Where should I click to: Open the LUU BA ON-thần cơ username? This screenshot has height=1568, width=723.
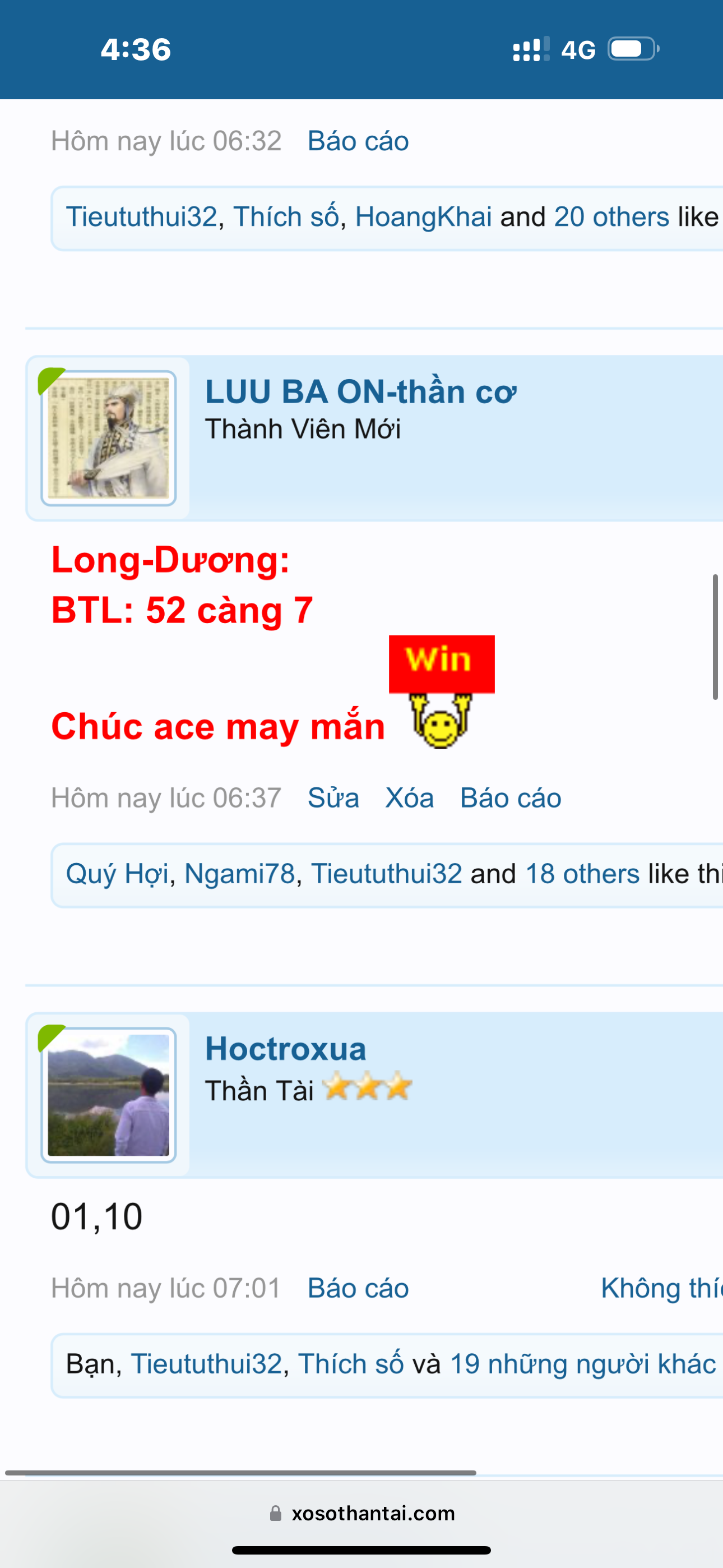tap(361, 391)
